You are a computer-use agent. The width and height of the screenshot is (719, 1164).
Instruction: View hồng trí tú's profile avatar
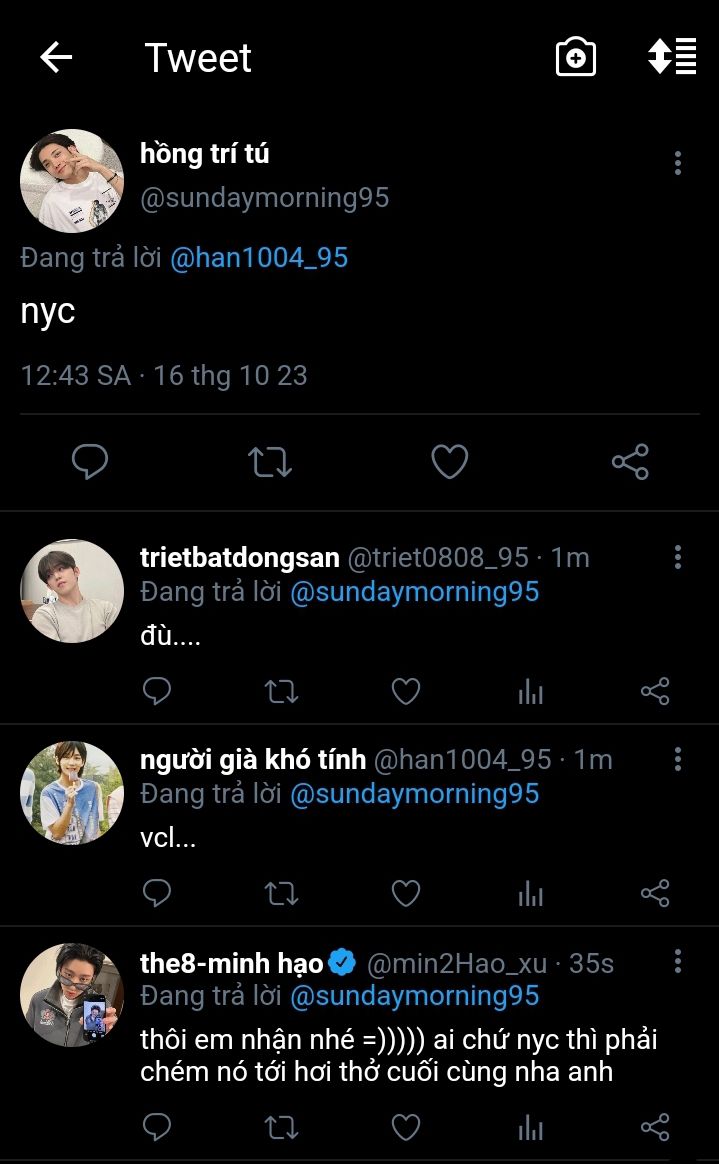pyautogui.click(x=72, y=181)
